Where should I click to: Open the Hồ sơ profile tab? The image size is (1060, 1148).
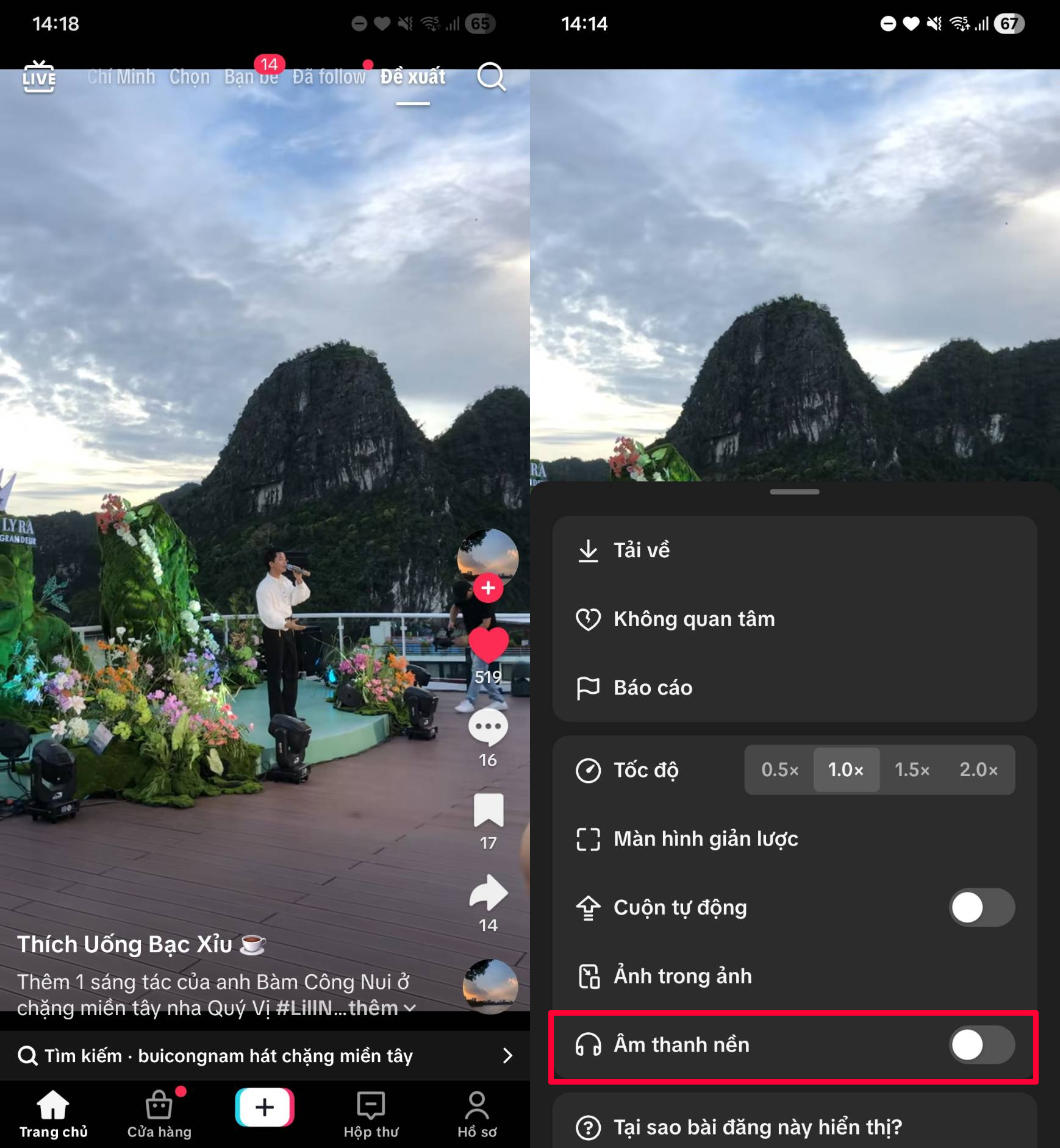click(477, 1114)
